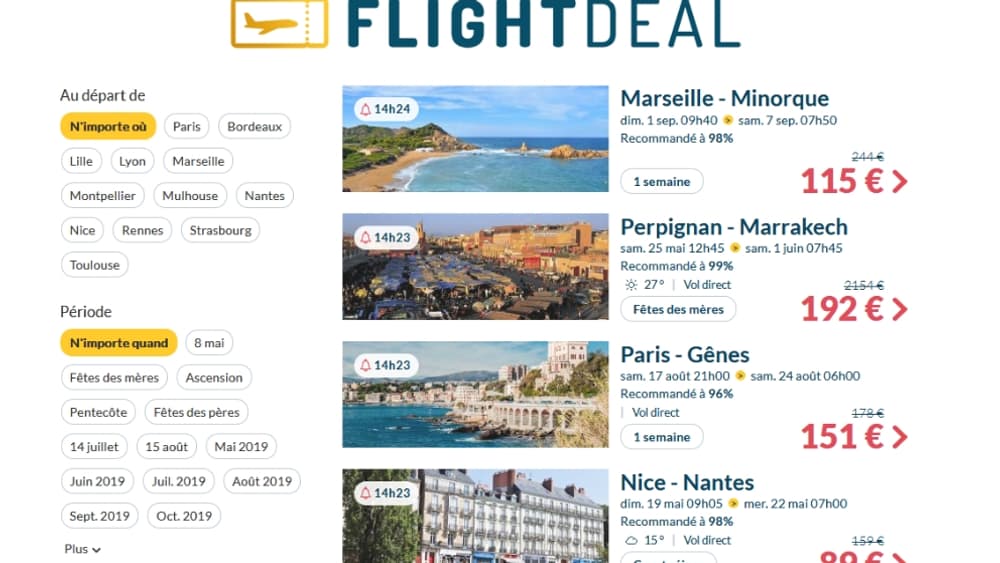Select Paris as departure city
This screenshot has width=1000, height=563.
click(186, 127)
